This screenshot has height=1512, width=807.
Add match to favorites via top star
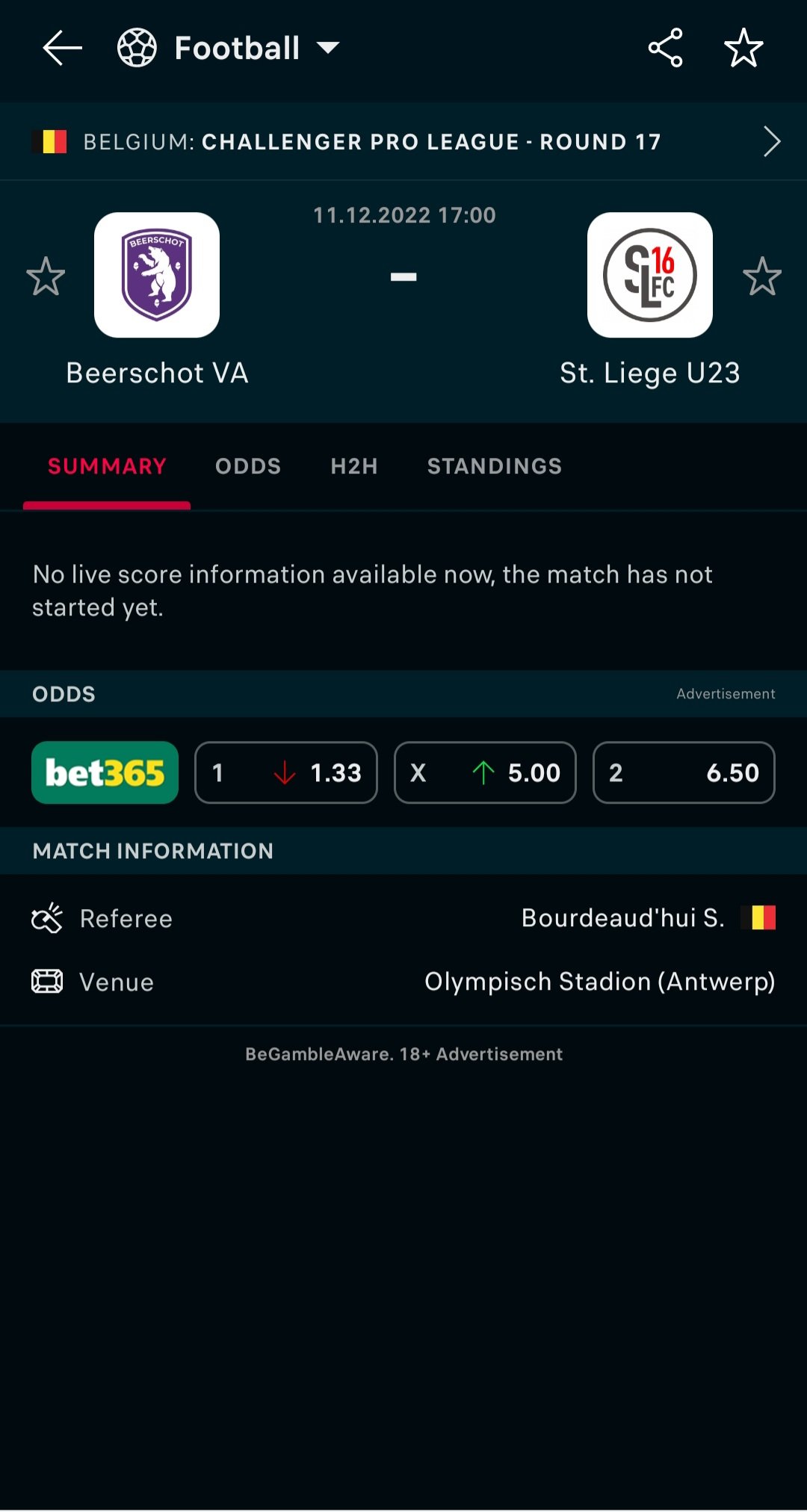coord(743,49)
